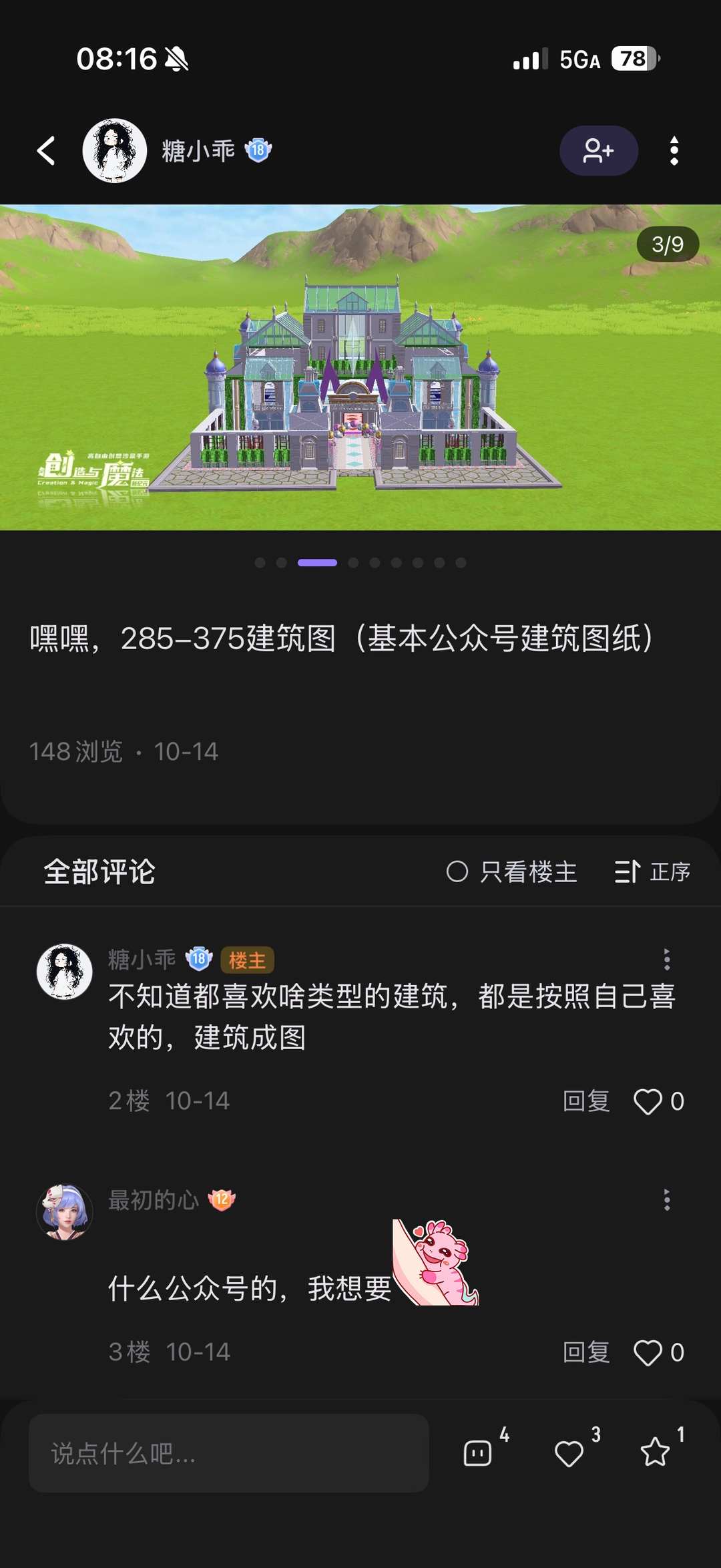Tap the back arrow at top left
Screen dimensions: 721x1568
tap(45, 151)
